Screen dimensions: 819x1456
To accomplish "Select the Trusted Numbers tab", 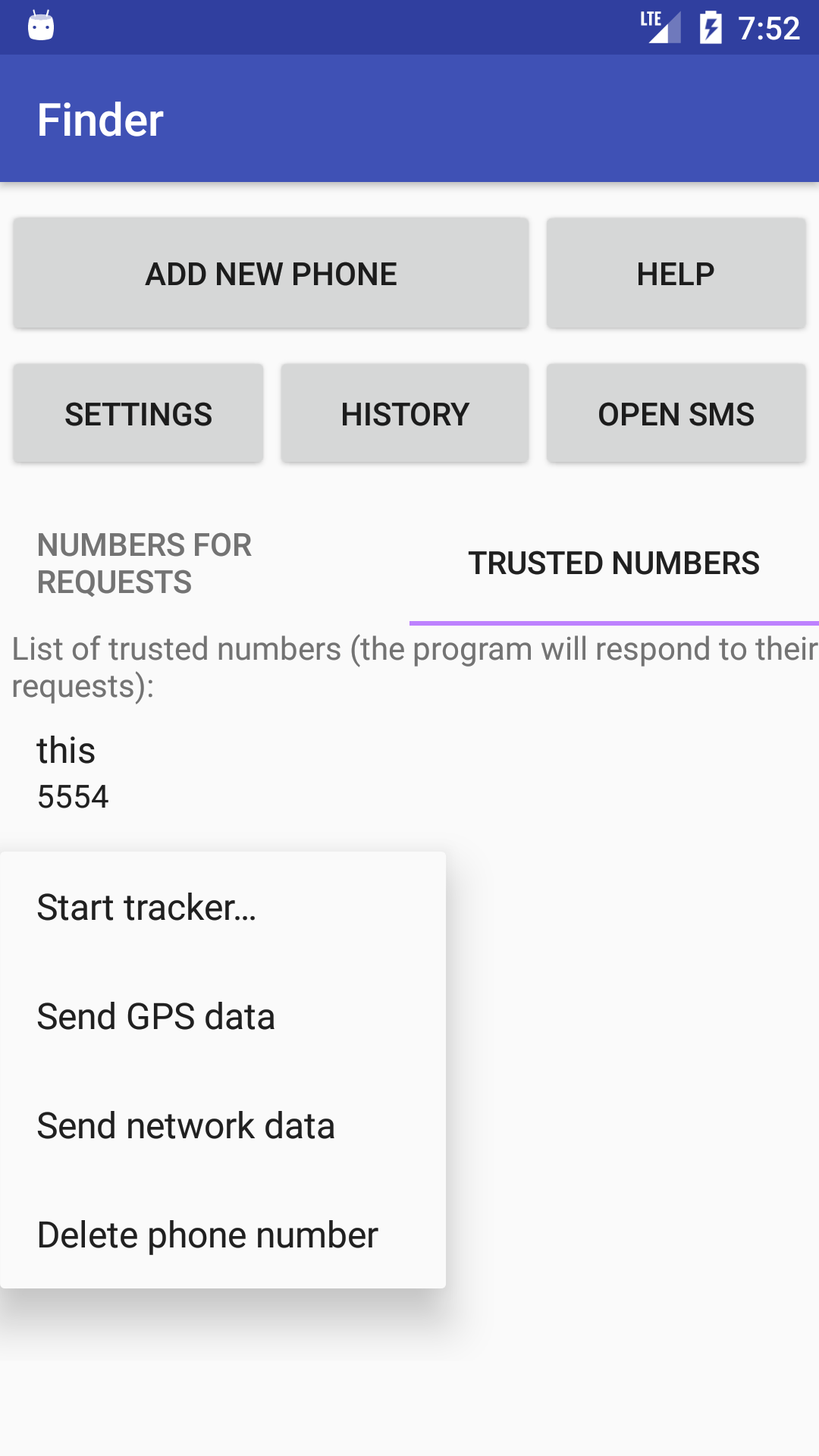I will tap(613, 563).
